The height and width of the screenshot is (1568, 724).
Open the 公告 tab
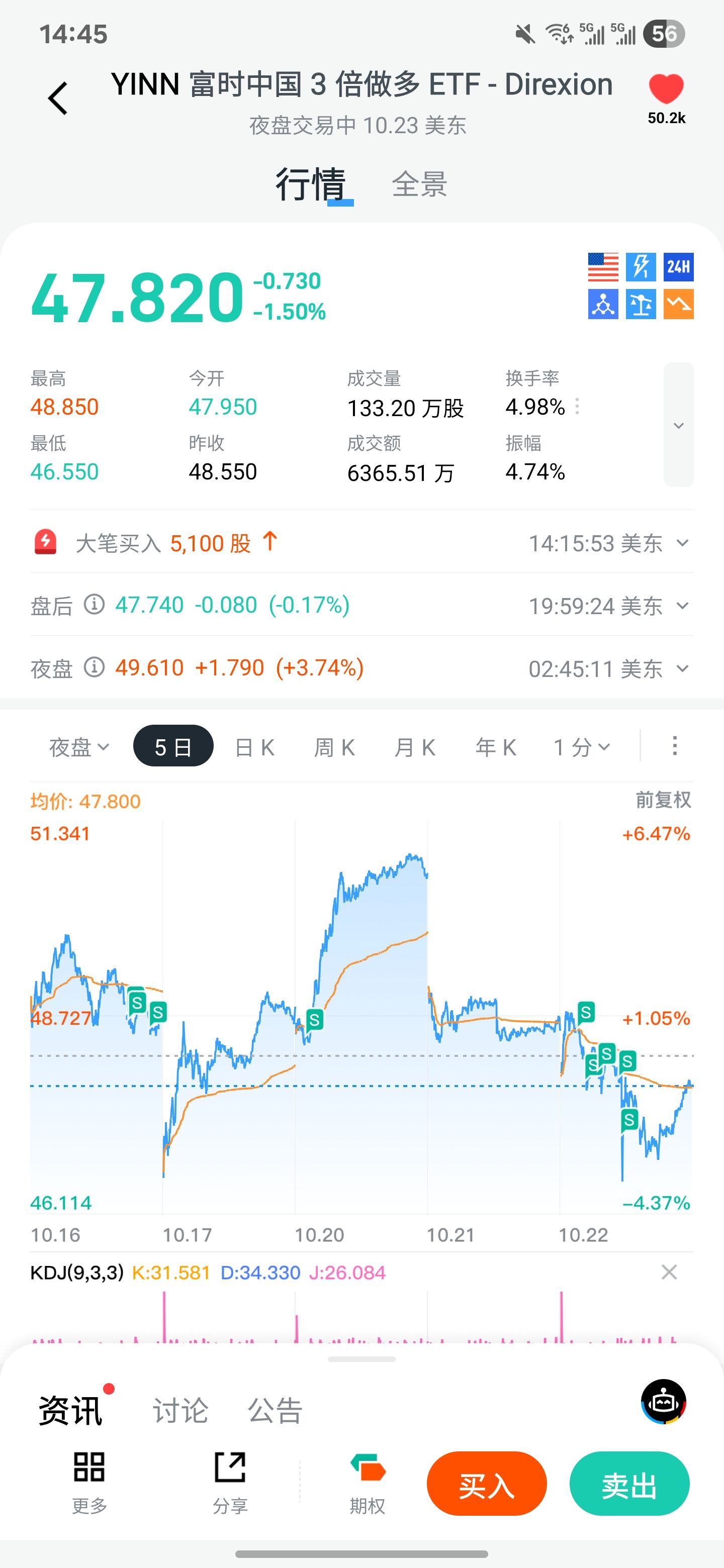[x=275, y=1410]
